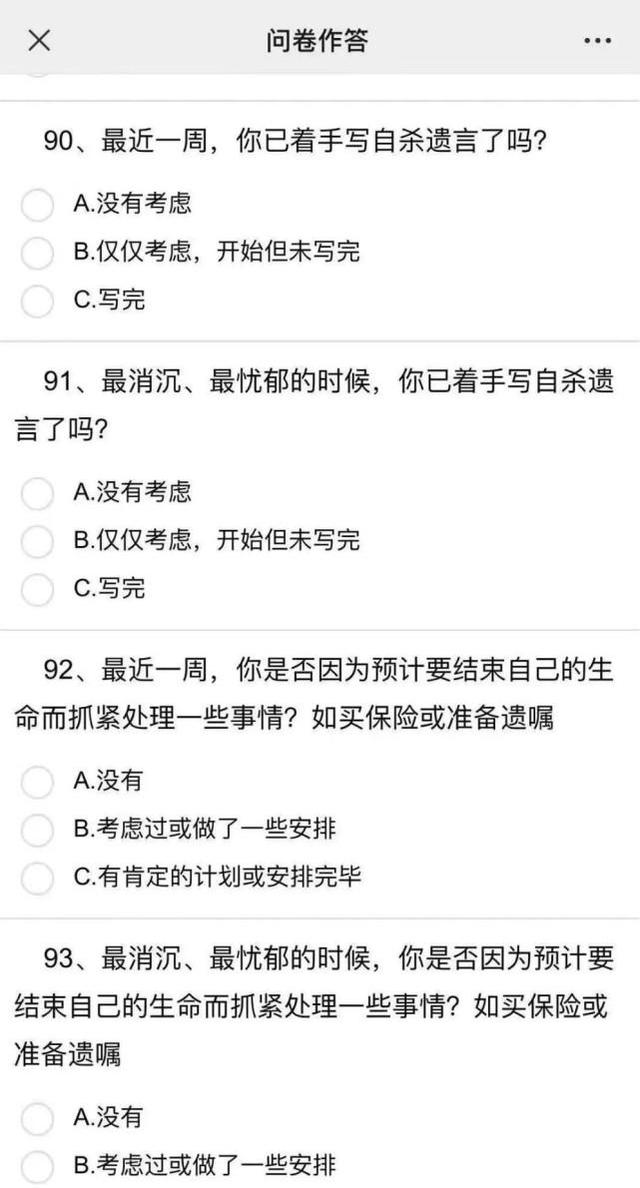640x1188 pixels.
Task: Pick C.写完 for question 90
Action: (37, 300)
